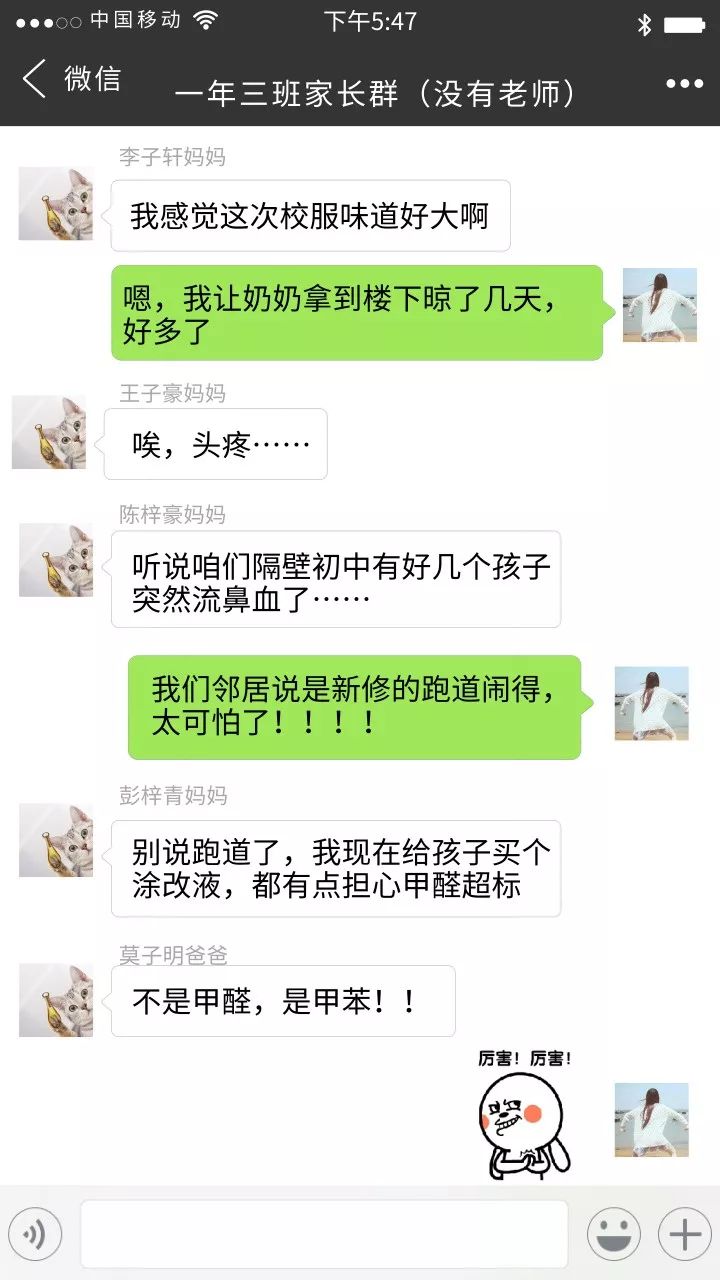Open the emoji picker smiley icon
Viewport: 720px width, 1280px height.
tap(618, 1234)
